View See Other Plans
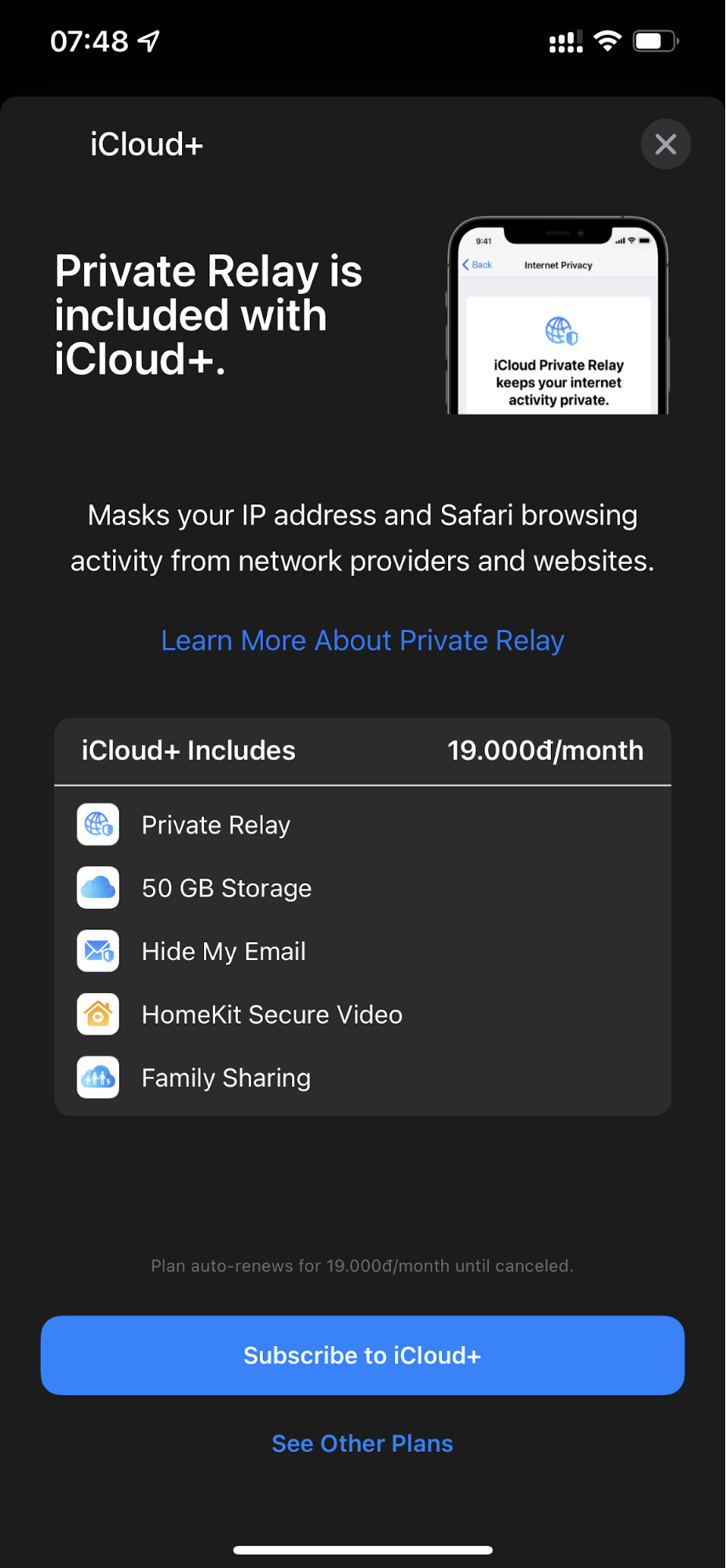Image resolution: width=726 pixels, height=1568 pixels. (x=363, y=1443)
